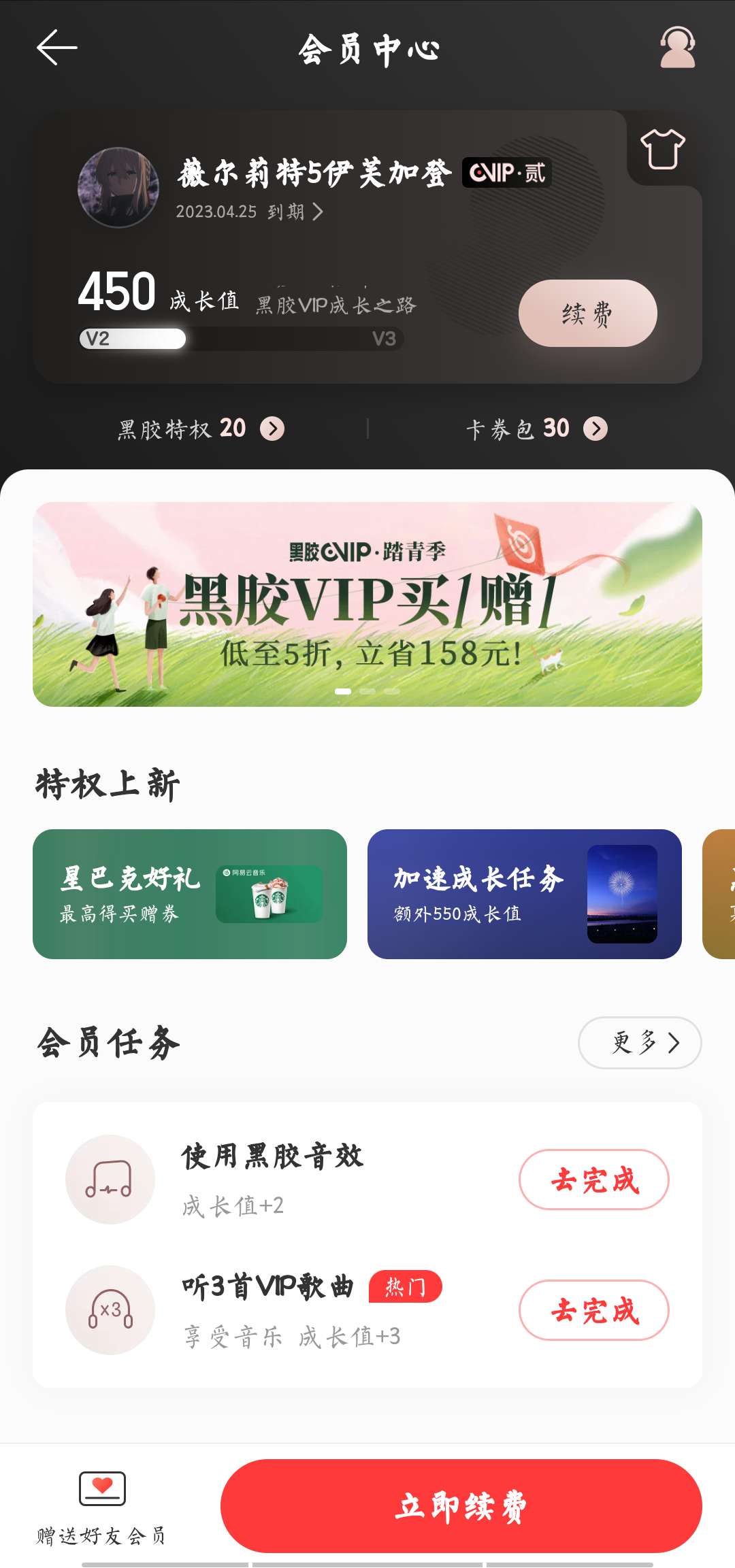
Task: Select the 星巴克好礼 privilege card
Action: (x=191, y=897)
